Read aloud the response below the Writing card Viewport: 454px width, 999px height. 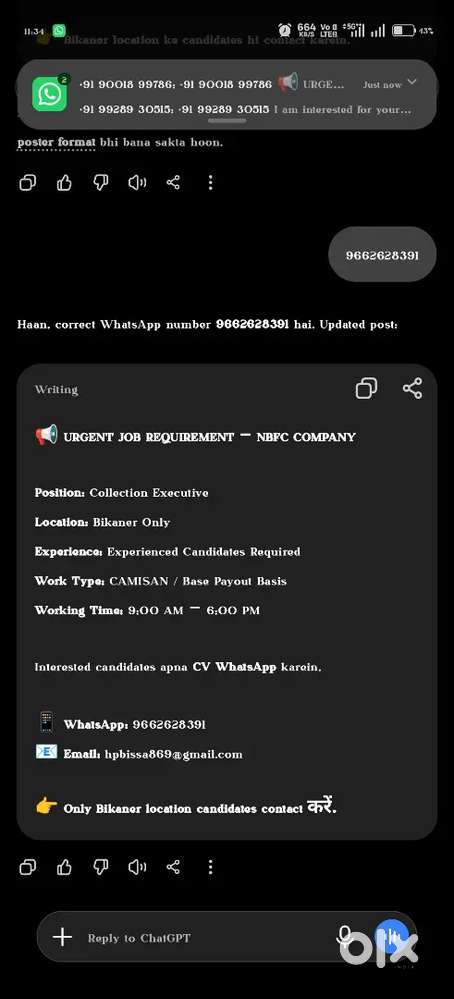click(x=137, y=866)
